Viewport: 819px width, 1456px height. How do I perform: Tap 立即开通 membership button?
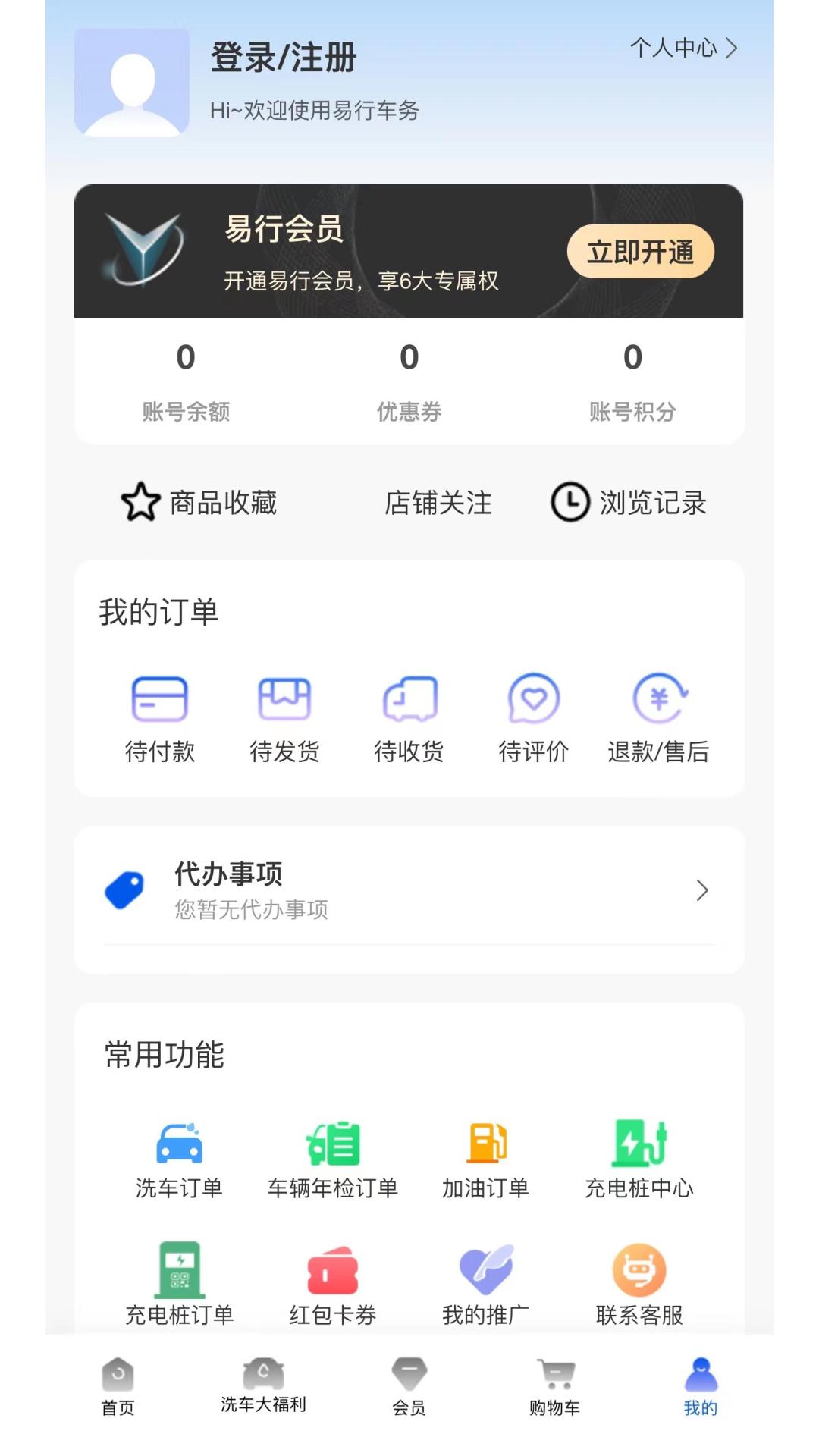tap(640, 252)
